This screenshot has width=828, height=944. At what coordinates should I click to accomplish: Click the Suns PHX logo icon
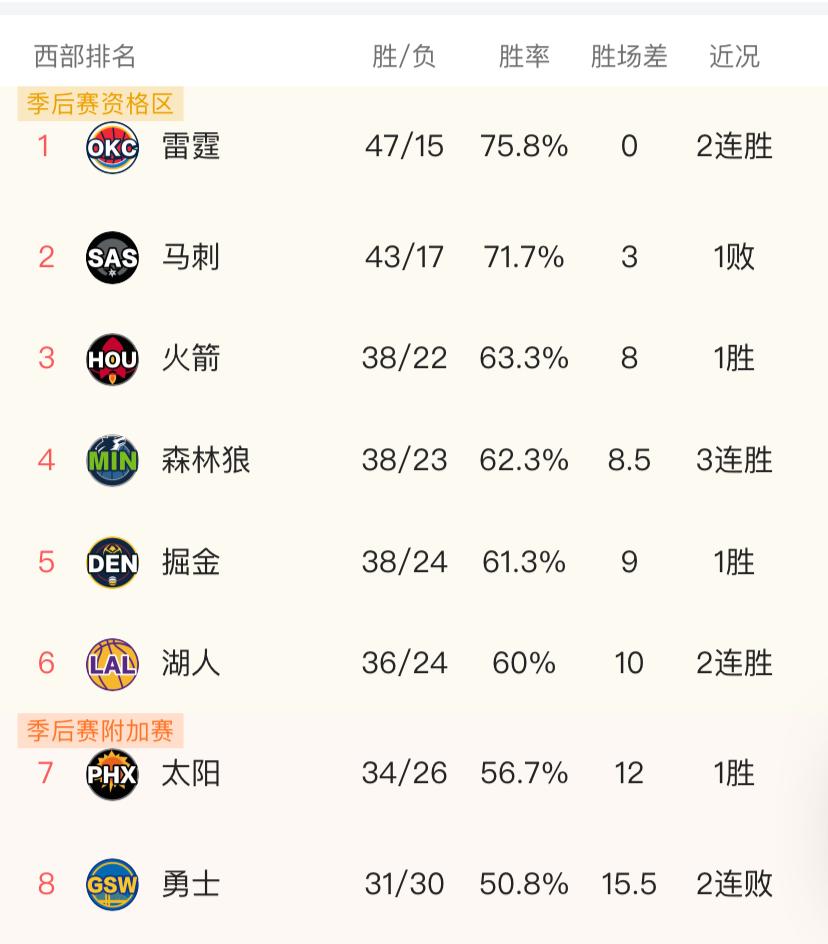pos(113,773)
